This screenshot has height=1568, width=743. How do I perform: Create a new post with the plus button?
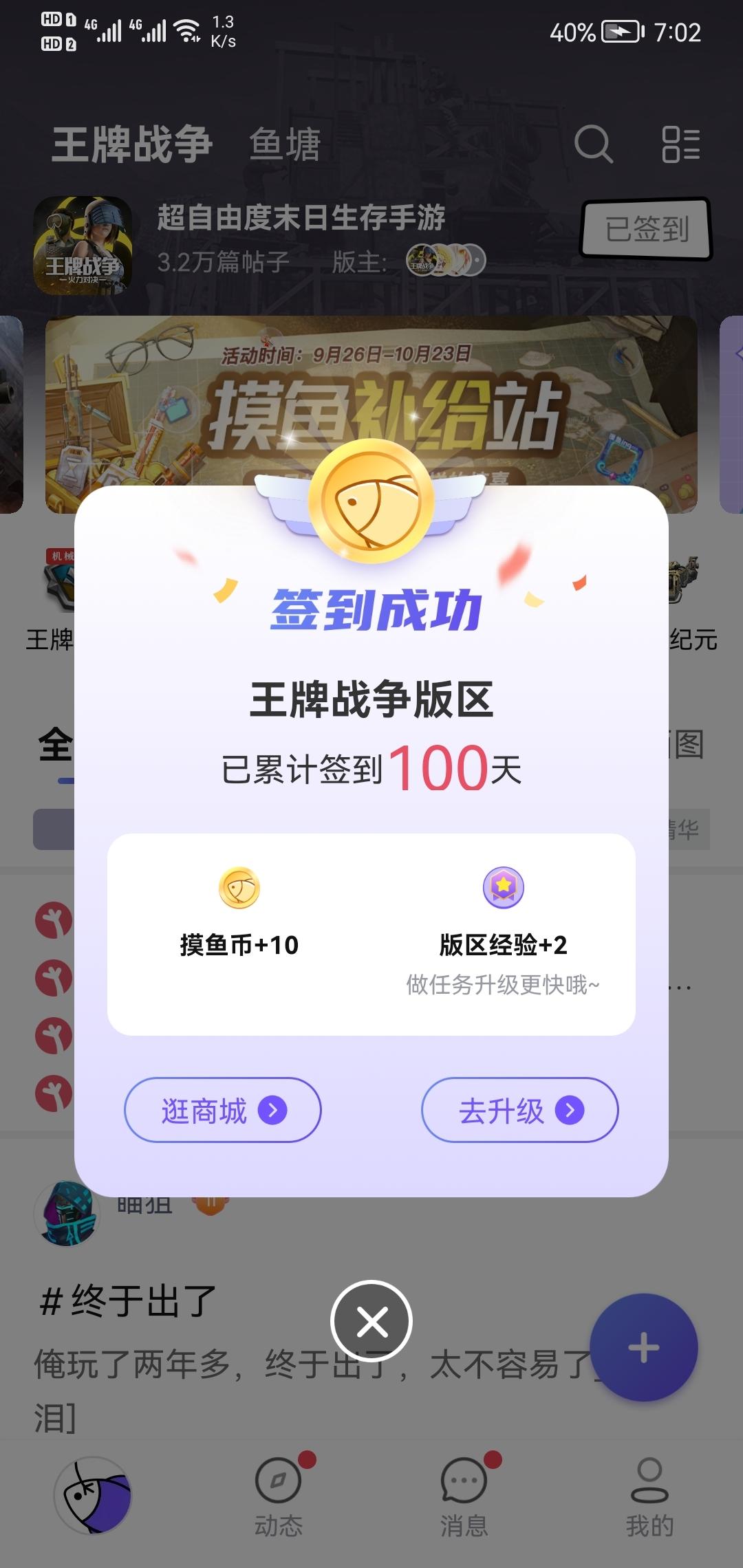coord(644,1347)
